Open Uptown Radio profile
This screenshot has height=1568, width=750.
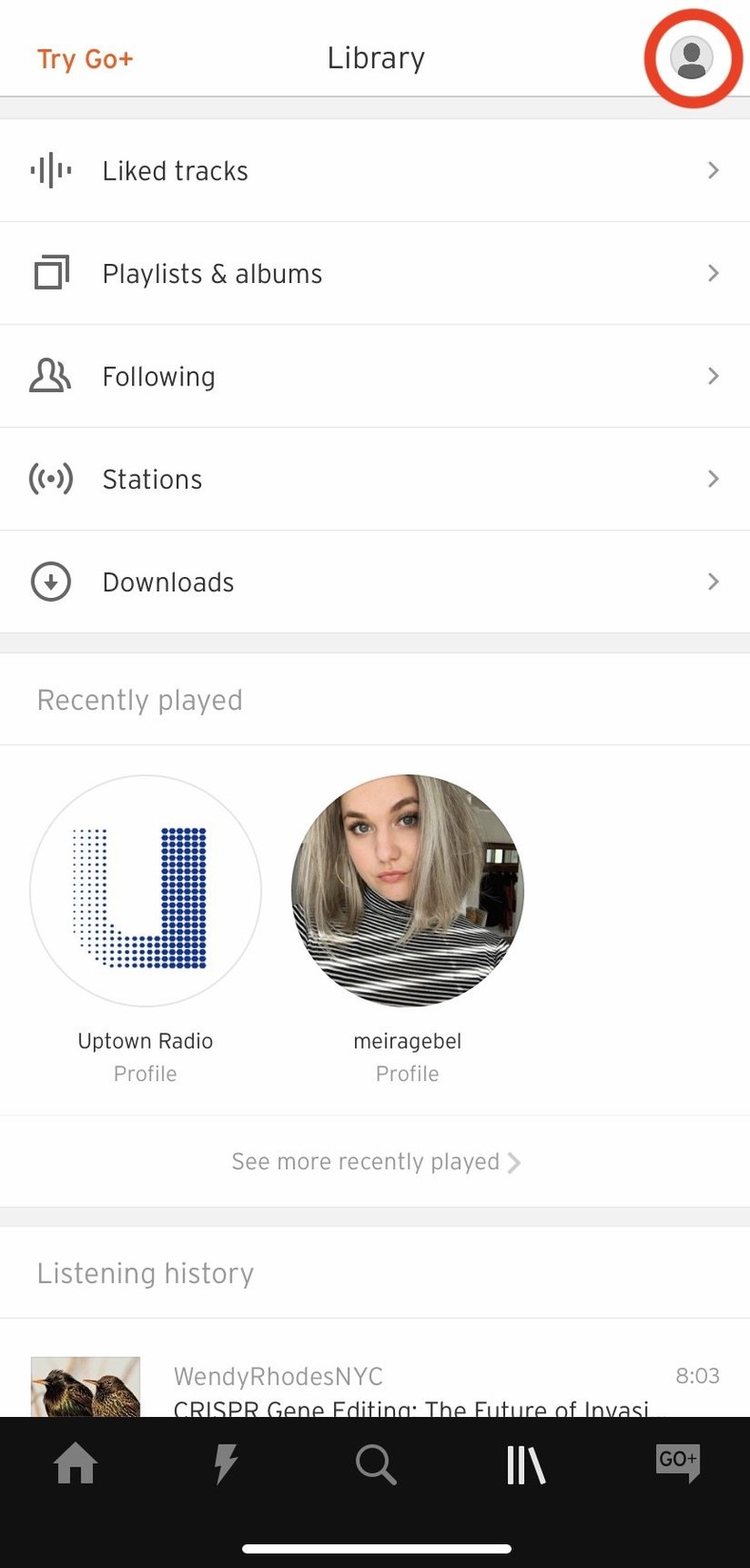pyautogui.click(x=145, y=890)
